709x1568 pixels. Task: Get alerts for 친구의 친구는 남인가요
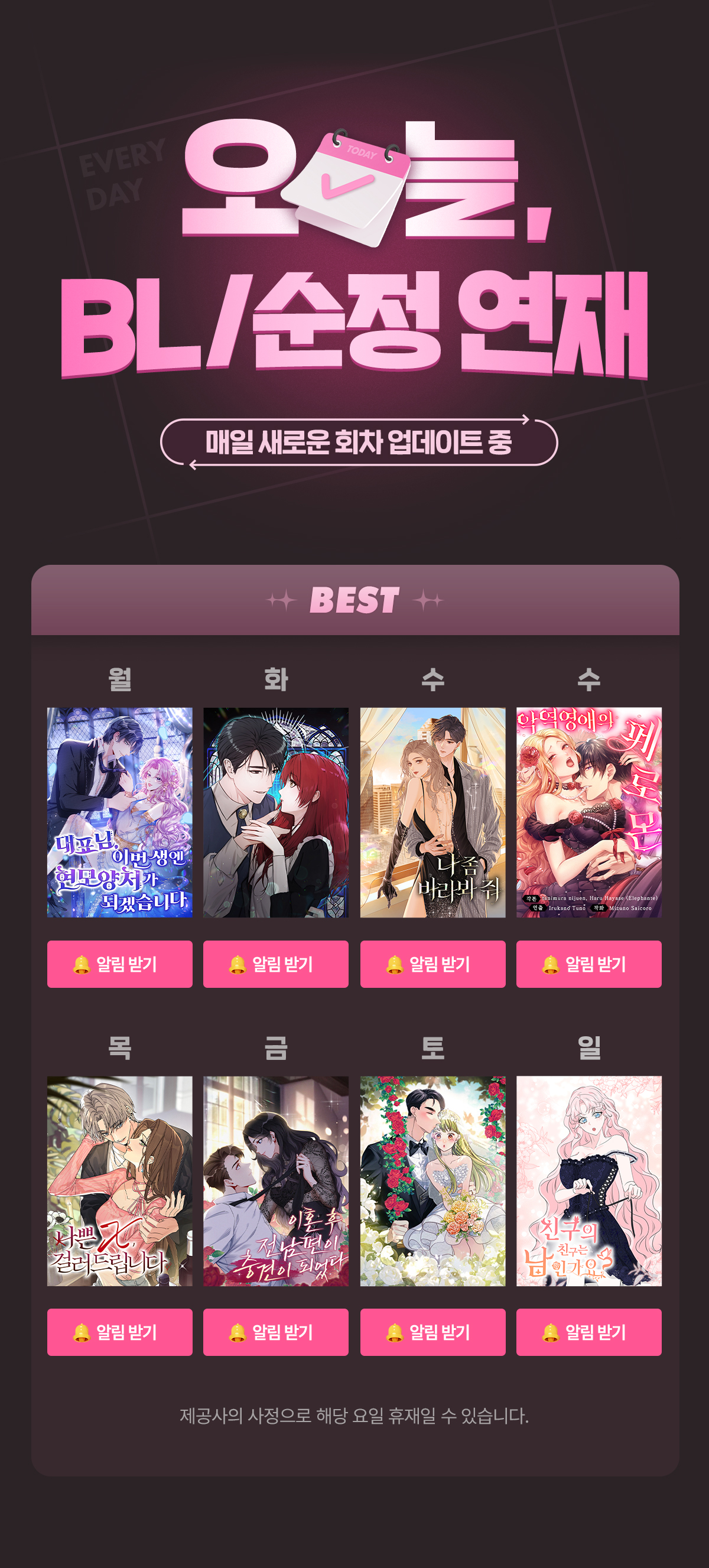click(x=588, y=1332)
